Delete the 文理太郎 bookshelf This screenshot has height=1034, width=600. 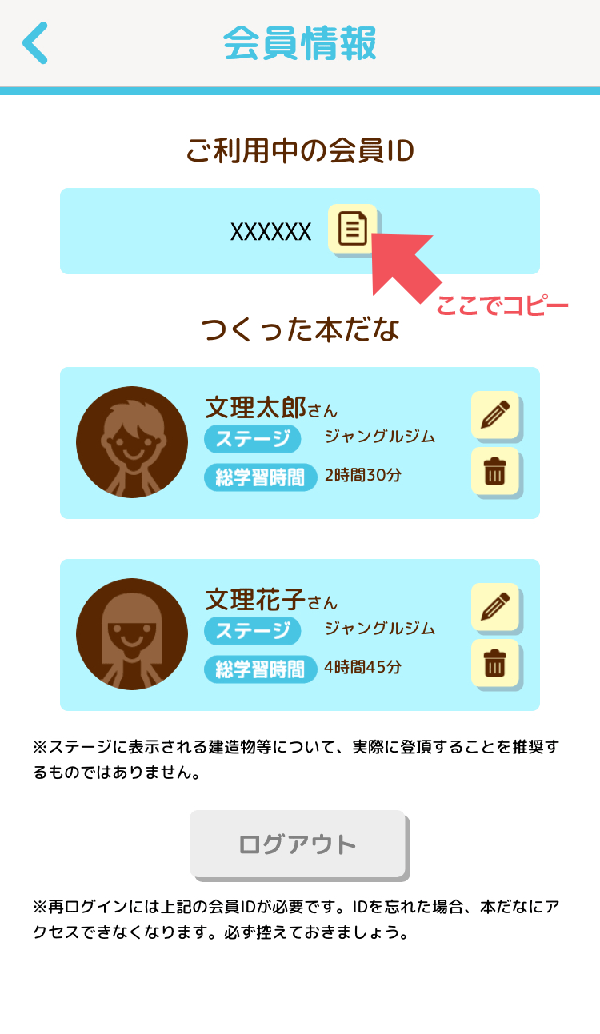point(494,471)
